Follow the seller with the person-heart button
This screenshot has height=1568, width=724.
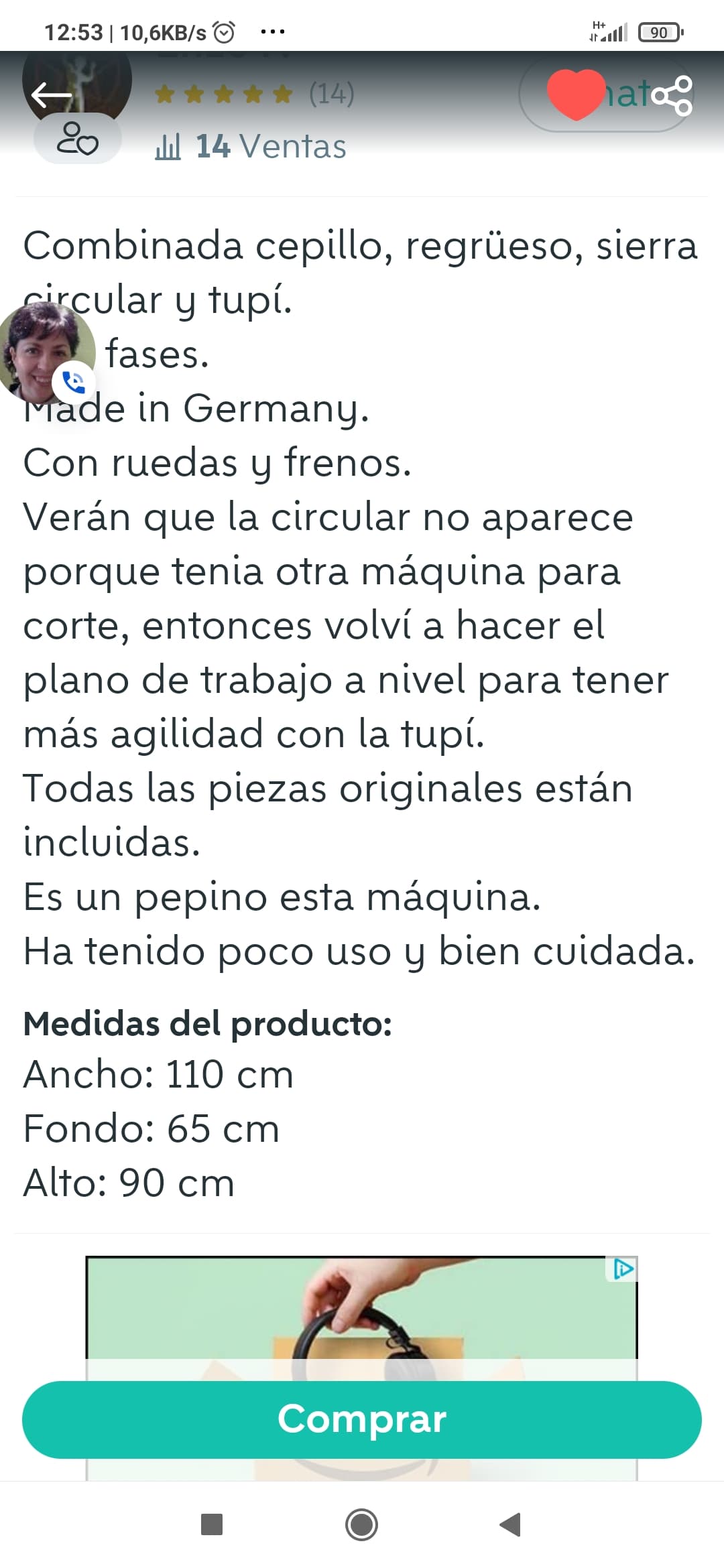(x=77, y=139)
